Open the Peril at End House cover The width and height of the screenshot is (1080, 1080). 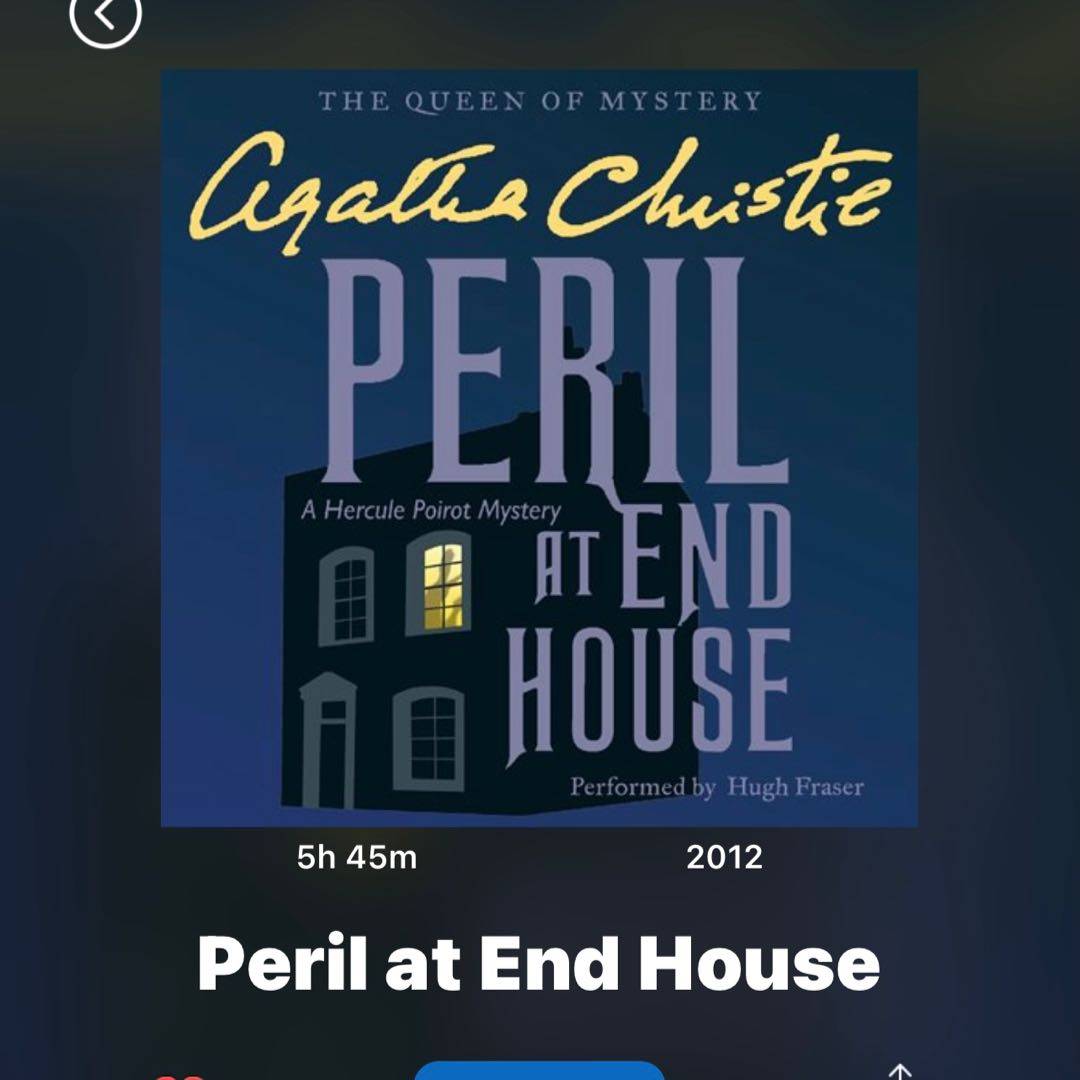pyautogui.click(x=539, y=447)
